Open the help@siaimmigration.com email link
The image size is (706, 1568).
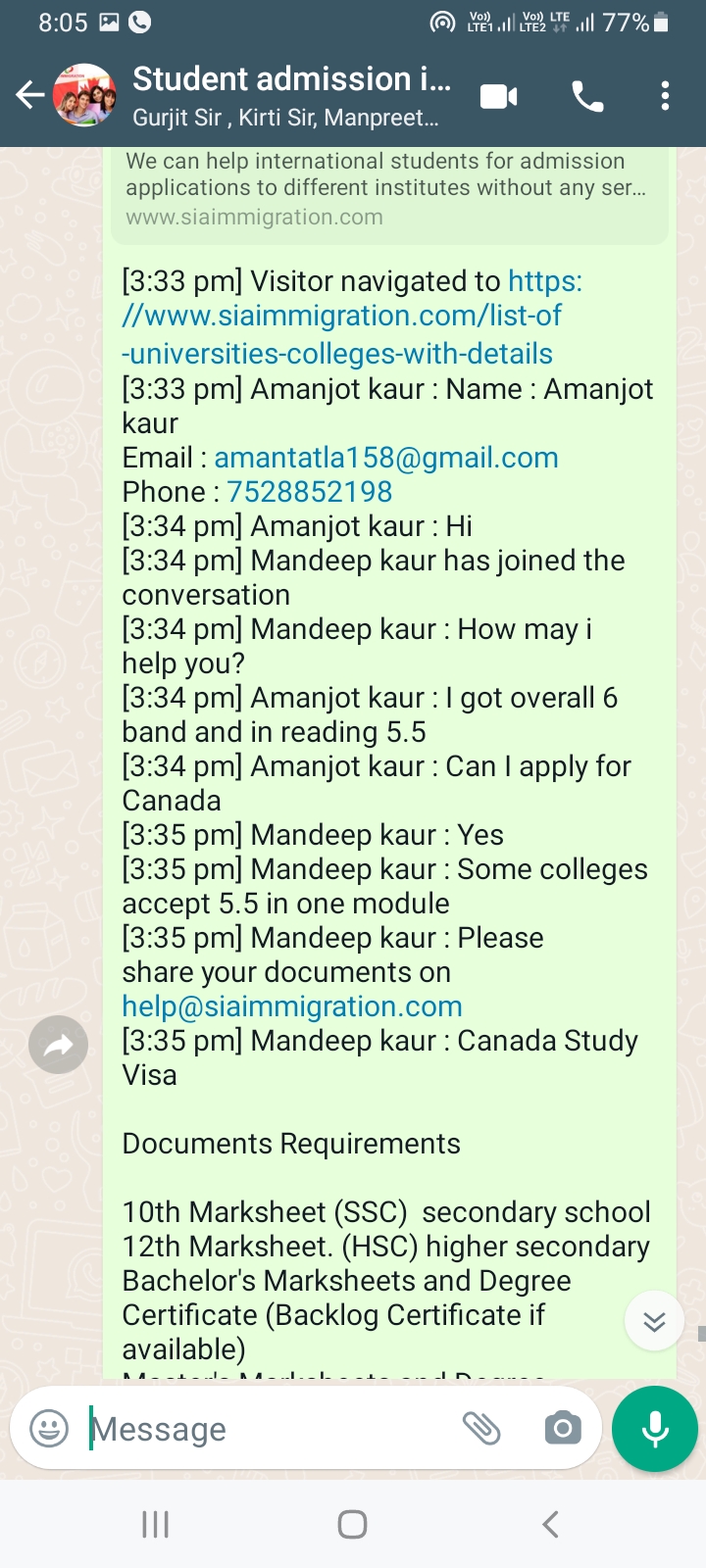click(292, 1006)
